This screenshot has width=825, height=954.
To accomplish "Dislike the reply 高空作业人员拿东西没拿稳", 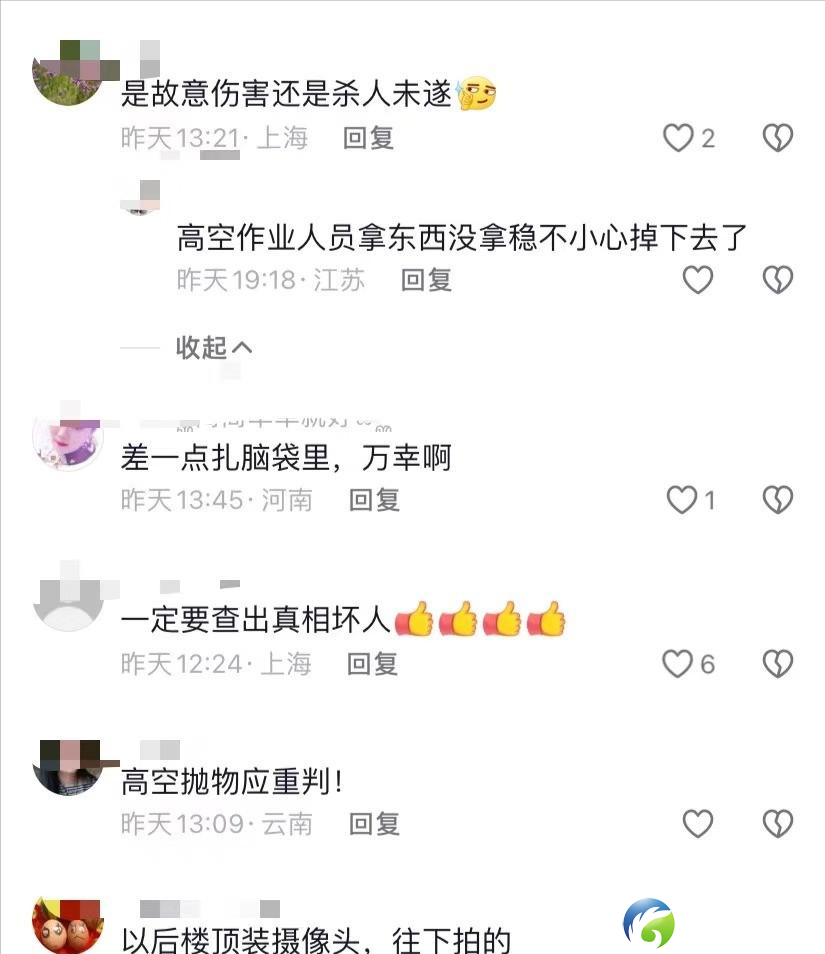I will 778,280.
